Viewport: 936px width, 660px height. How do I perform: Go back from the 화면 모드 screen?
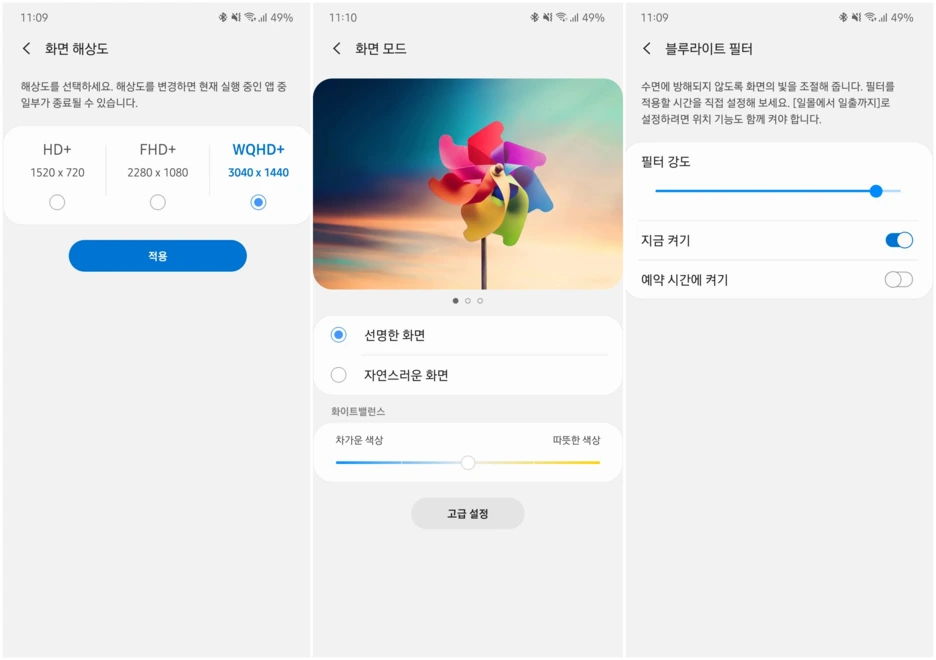(337, 48)
